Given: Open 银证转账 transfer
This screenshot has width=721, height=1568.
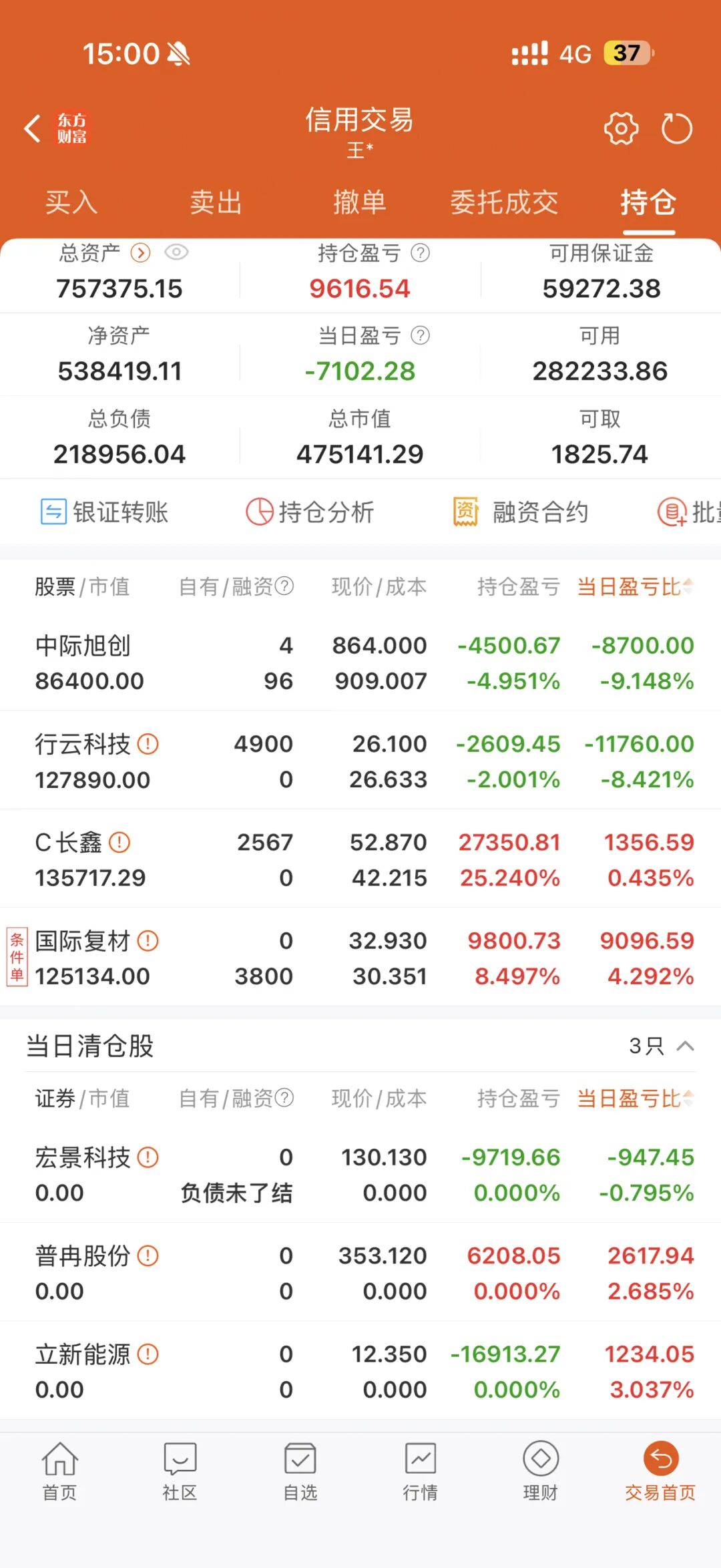Looking at the screenshot, I should (104, 512).
